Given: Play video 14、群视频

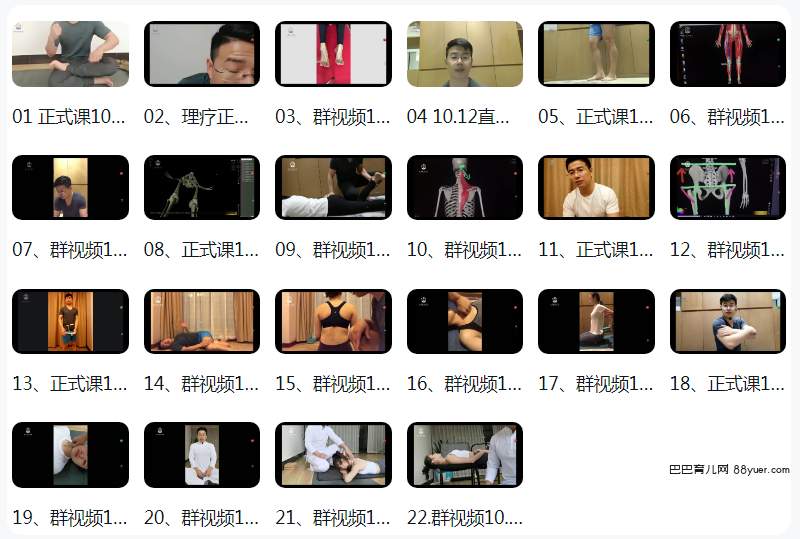Looking at the screenshot, I should click(x=202, y=321).
